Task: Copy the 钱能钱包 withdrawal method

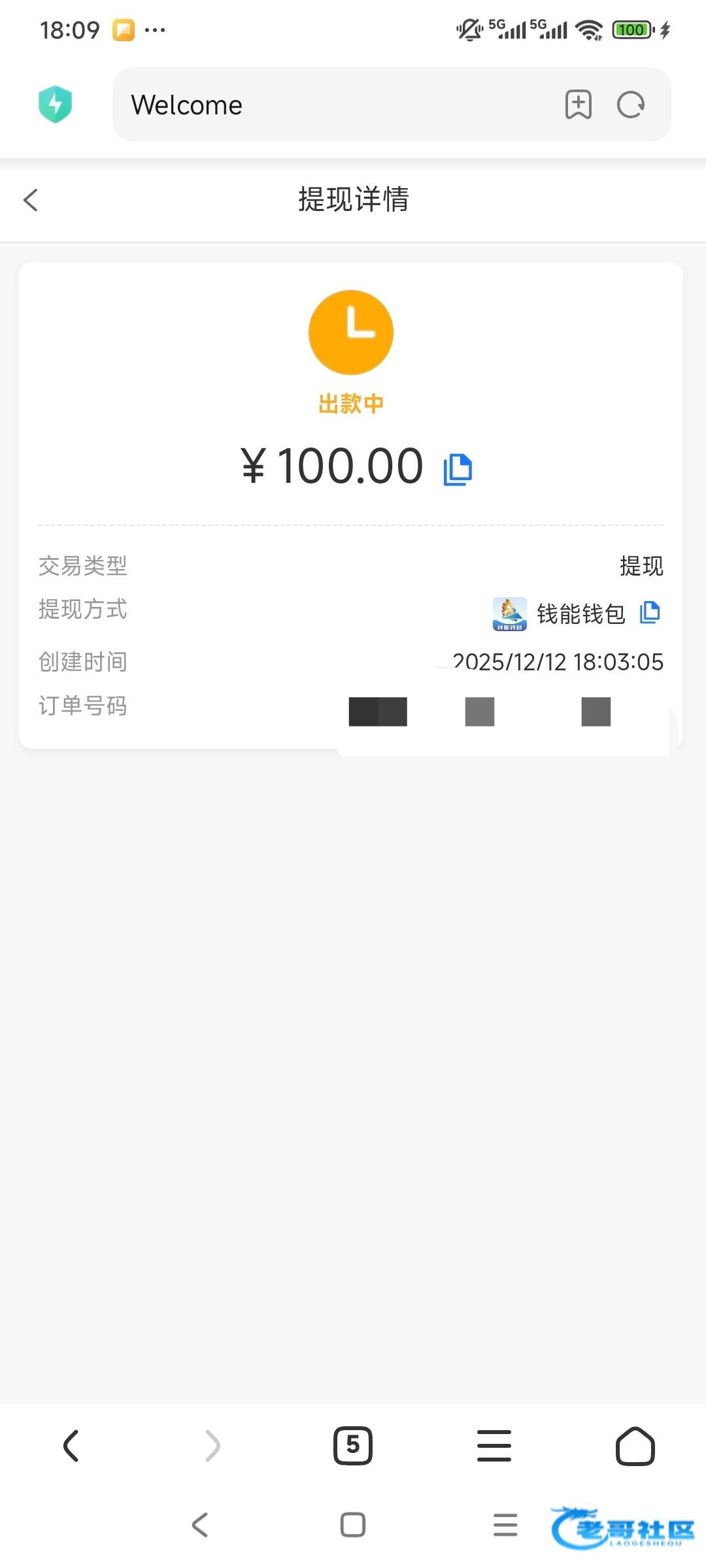Action: click(650, 613)
